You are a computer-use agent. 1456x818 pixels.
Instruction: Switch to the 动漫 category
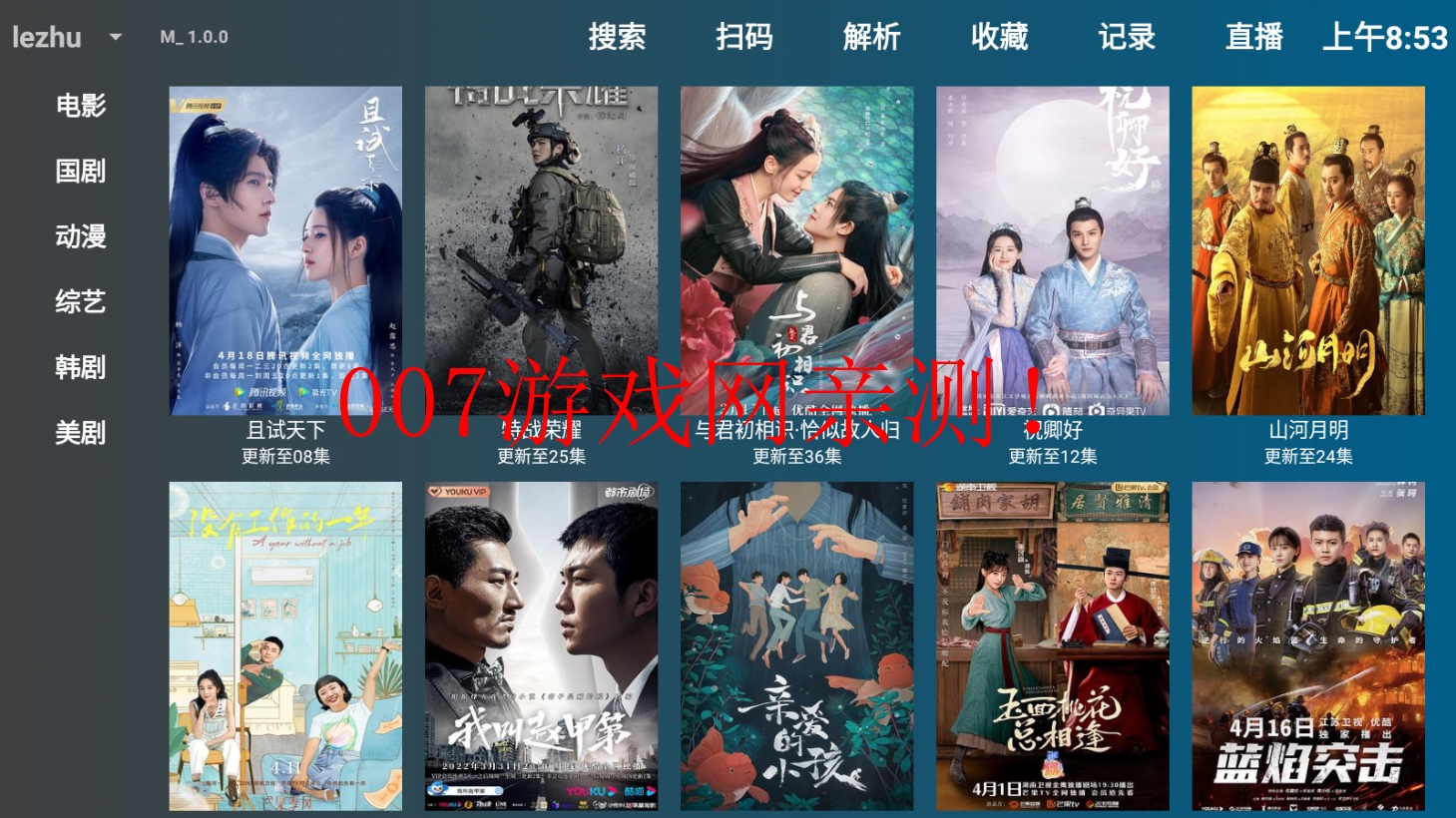point(81,237)
